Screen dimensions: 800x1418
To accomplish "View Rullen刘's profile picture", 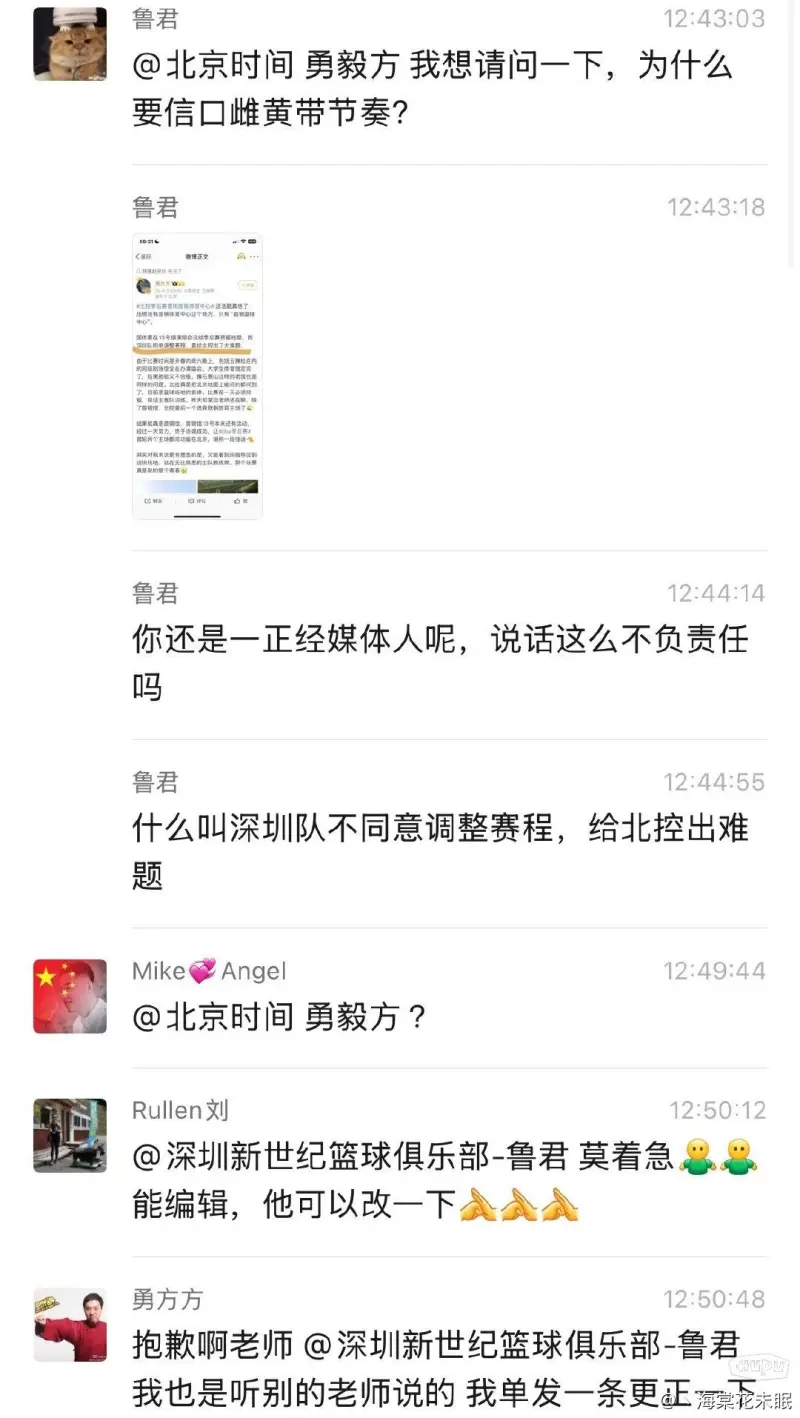I will click(70, 1135).
